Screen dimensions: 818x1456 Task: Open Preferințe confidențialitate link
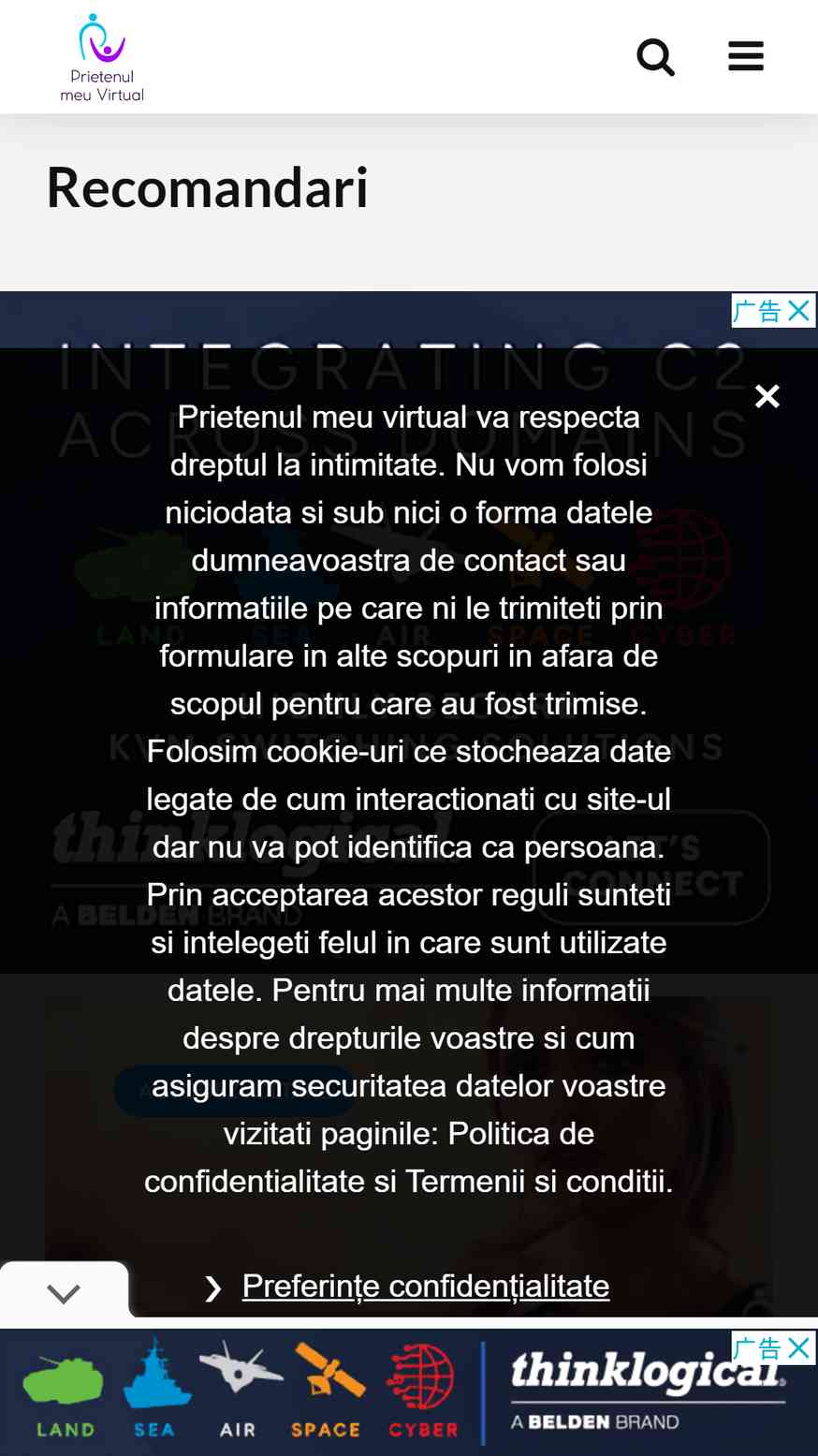425,1287
